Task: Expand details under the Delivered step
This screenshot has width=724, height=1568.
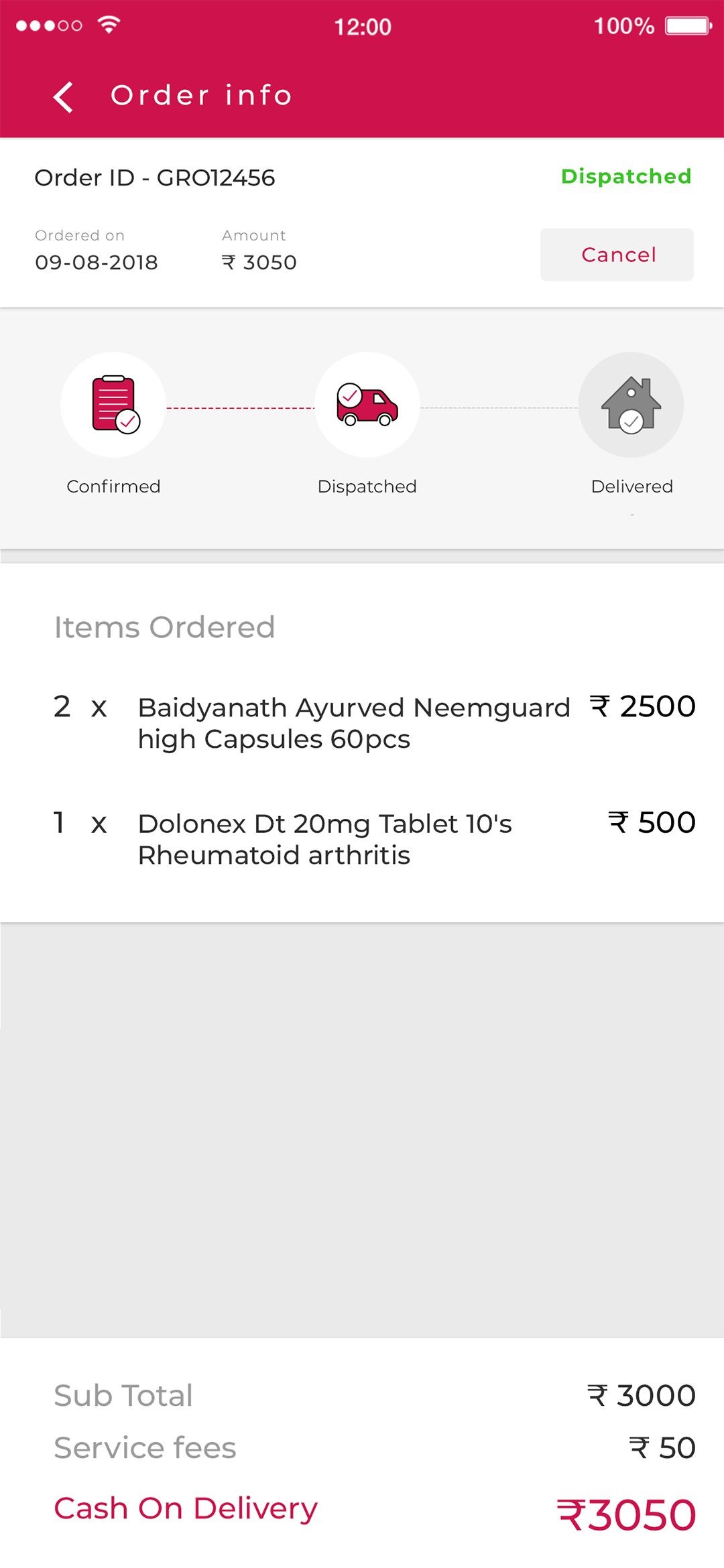Action: [x=631, y=515]
